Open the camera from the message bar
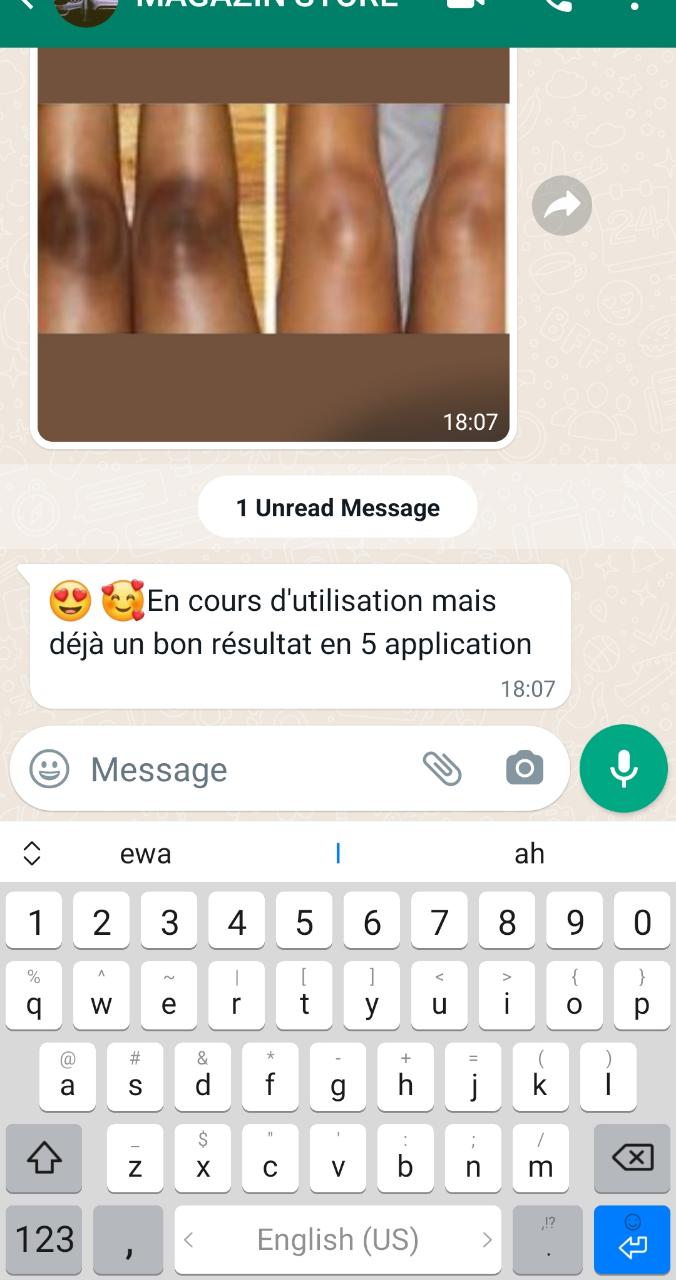The image size is (676, 1280). tap(524, 768)
